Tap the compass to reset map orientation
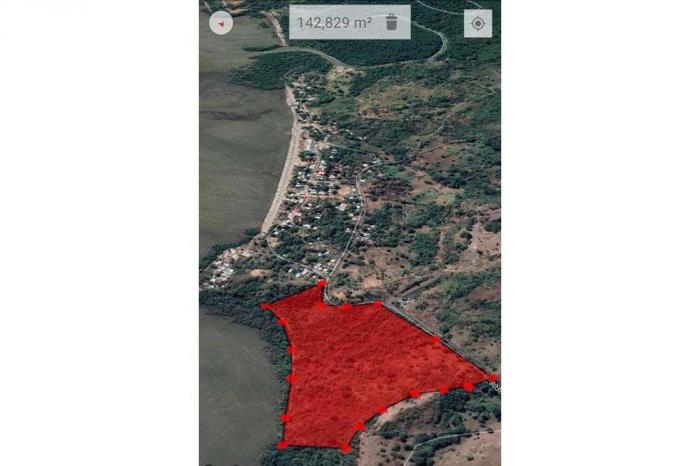The width and height of the screenshot is (700, 466). 220,22
